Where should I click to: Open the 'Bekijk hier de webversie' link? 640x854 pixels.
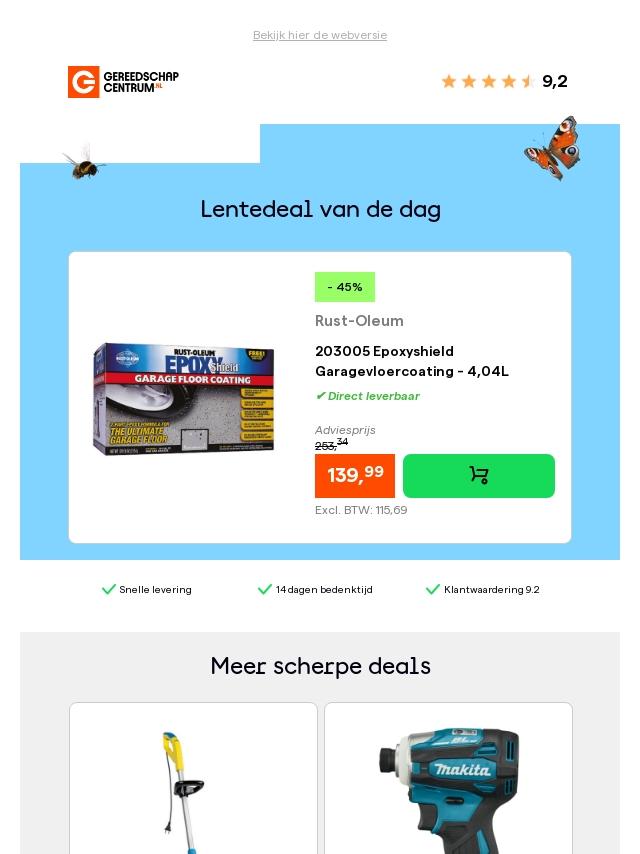[x=320, y=35]
